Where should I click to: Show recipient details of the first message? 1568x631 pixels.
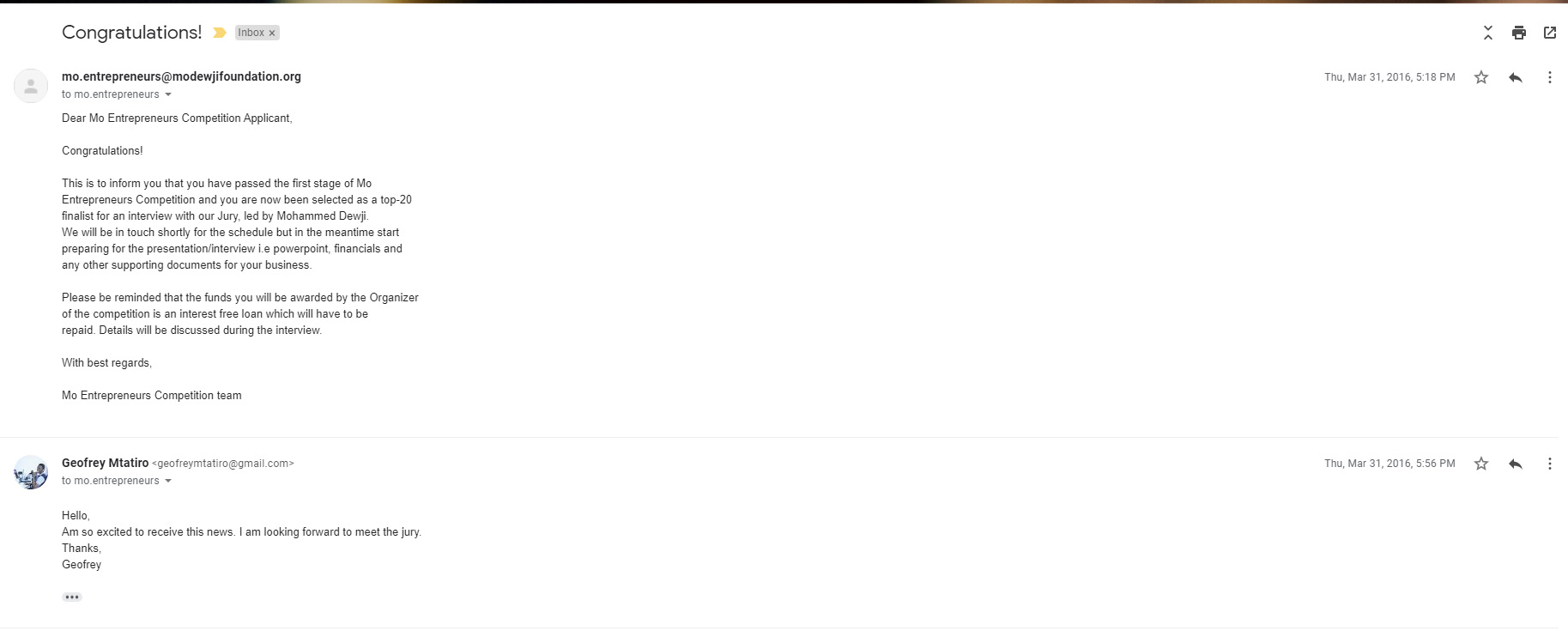pyautogui.click(x=168, y=94)
